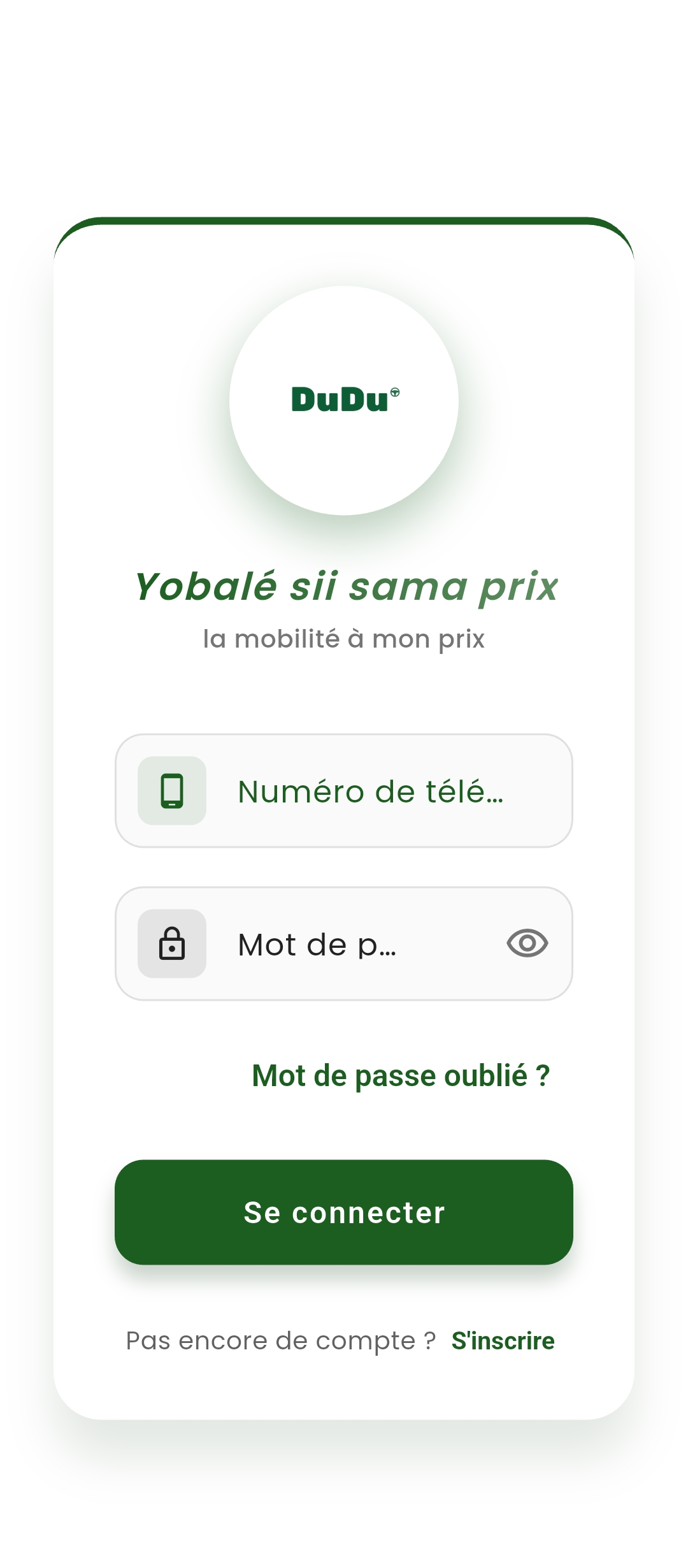The height and width of the screenshot is (1568, 688).
Task: Toggle password visibility with the eye icon
Action: click(527, 943)
